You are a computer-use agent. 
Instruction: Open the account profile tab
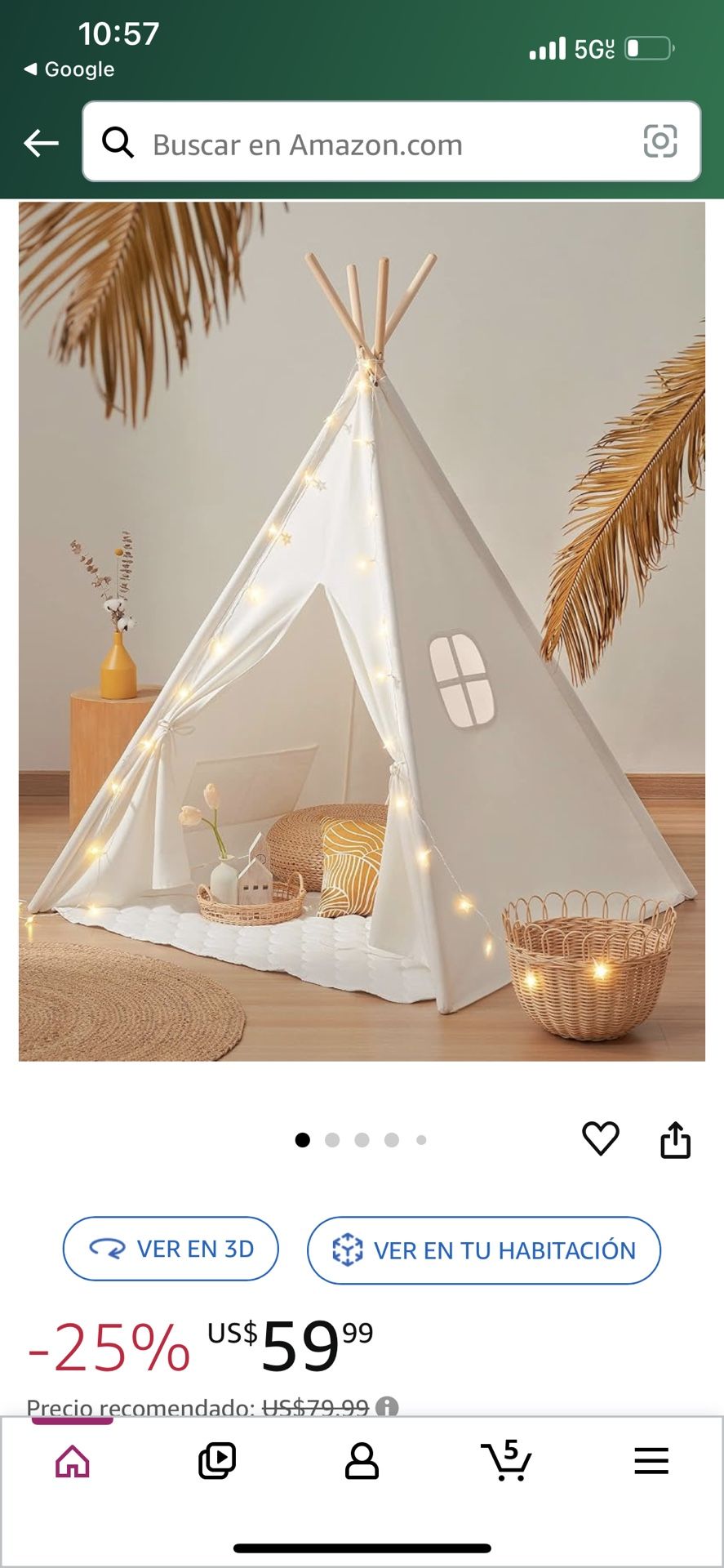[x=362, y=1461]
